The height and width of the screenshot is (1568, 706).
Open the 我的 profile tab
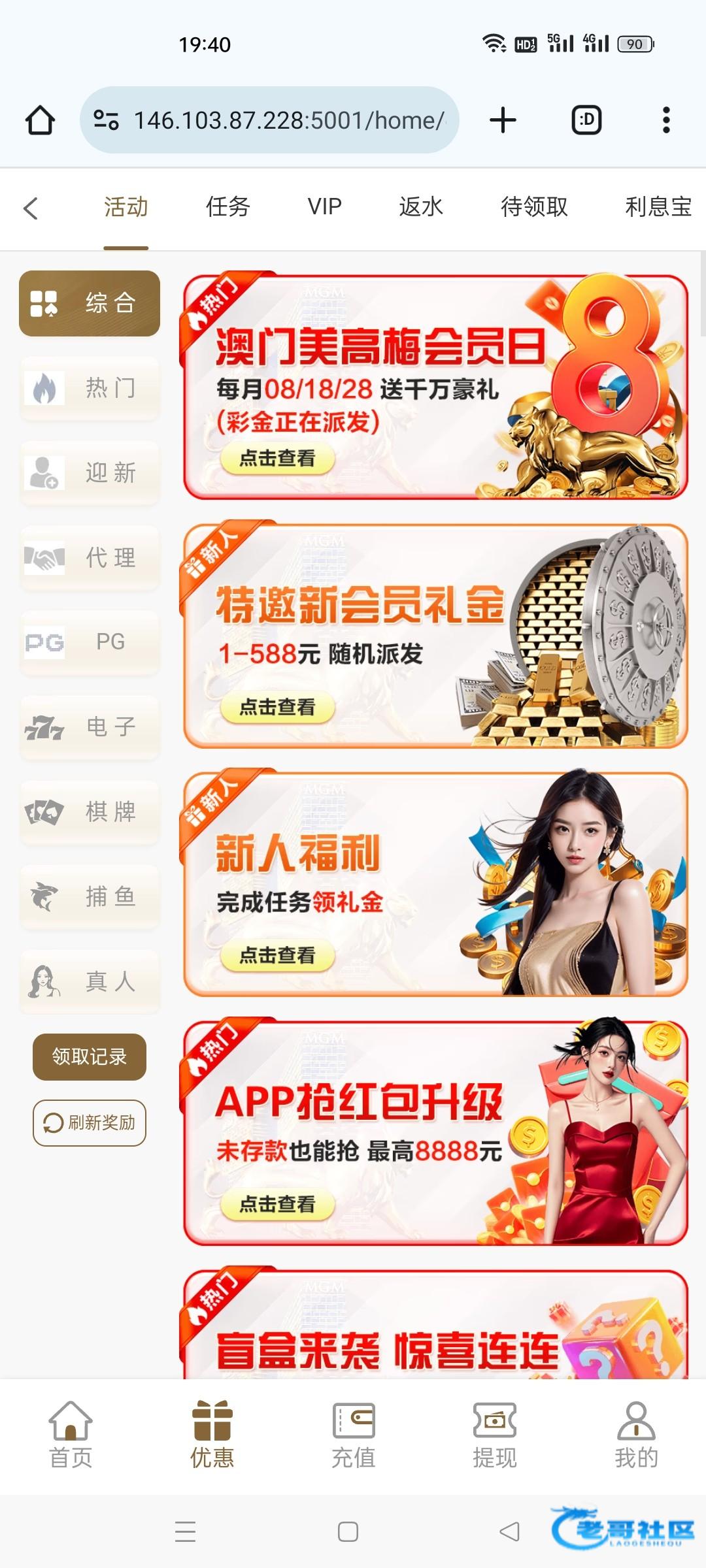pyautogui.click(x=635, y=1434)
